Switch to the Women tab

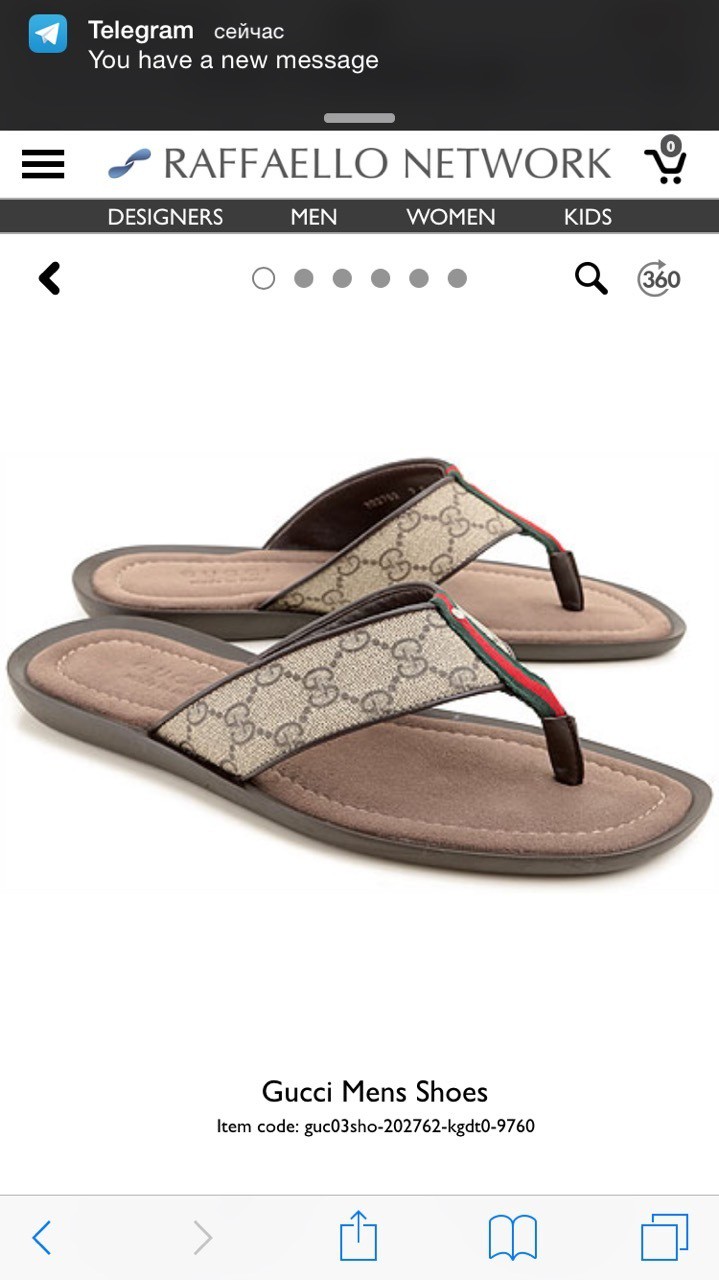450,217
